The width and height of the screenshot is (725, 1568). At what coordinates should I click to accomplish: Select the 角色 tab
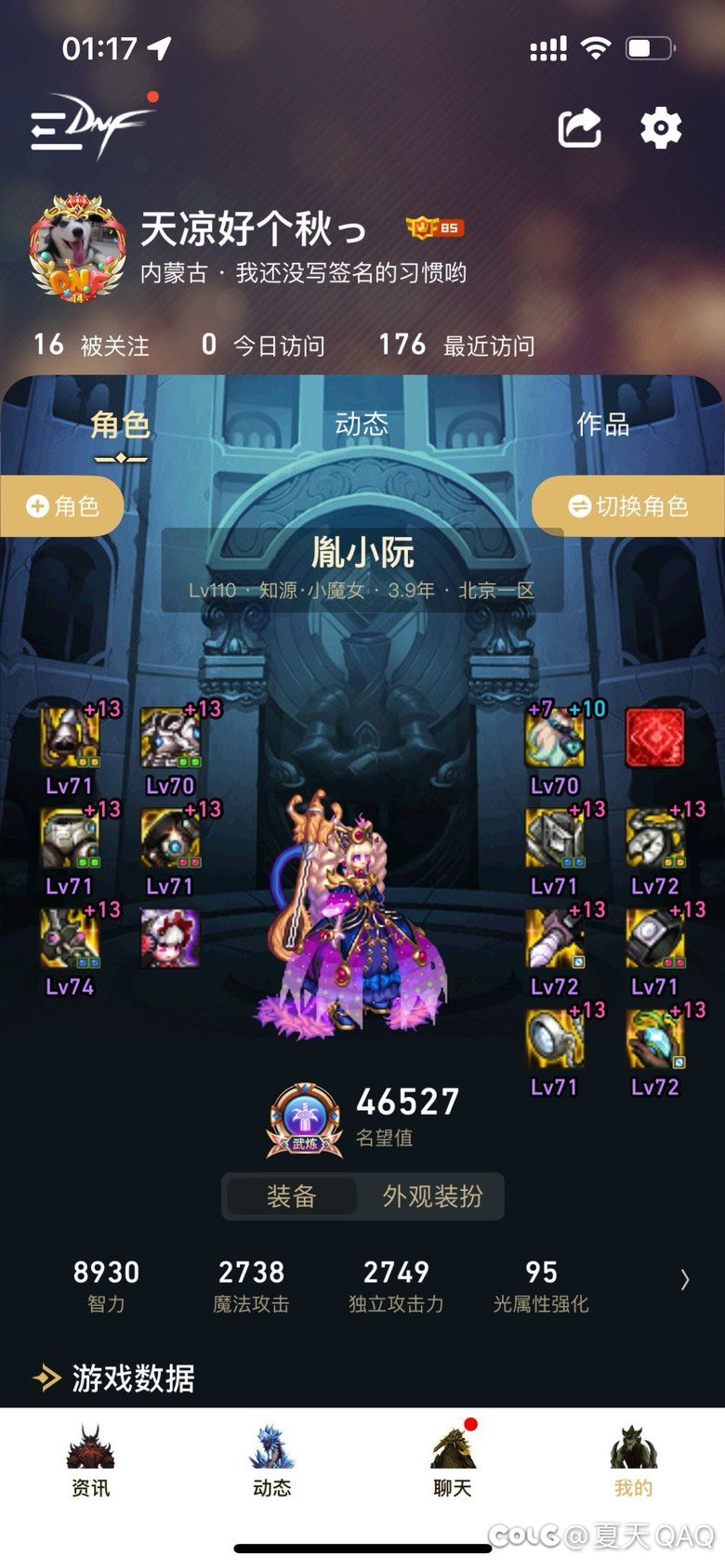click(120, 425)
